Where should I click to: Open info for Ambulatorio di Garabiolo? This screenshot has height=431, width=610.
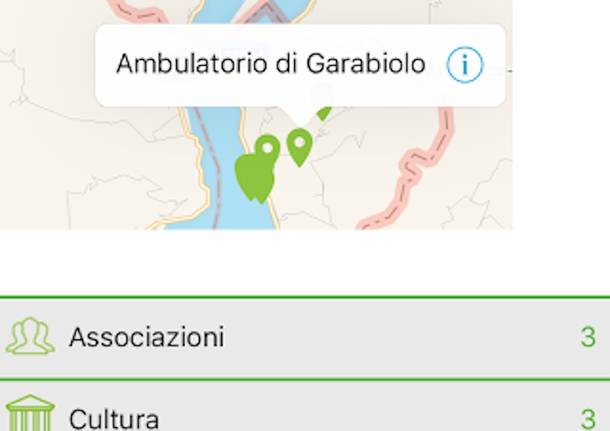464,65
